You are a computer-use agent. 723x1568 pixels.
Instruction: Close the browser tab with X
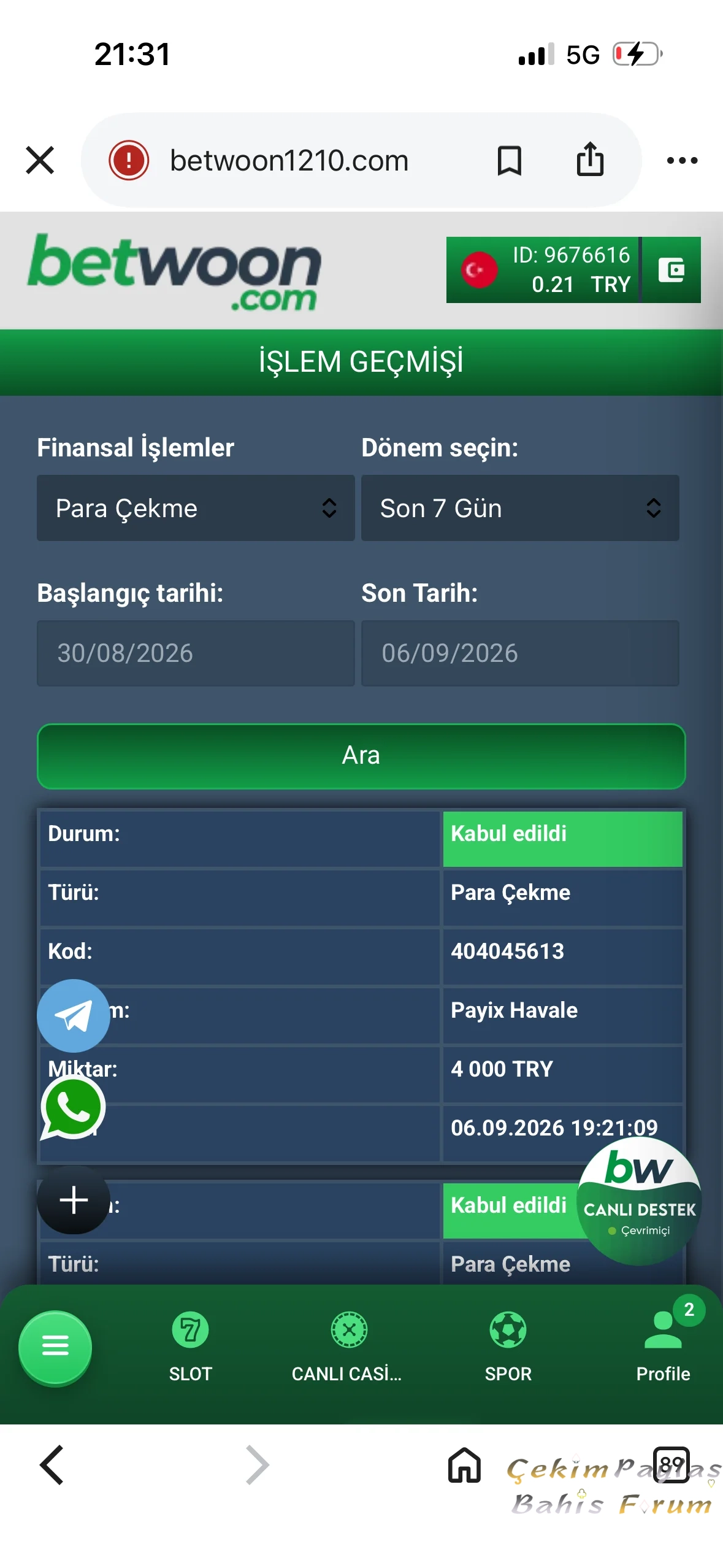click(x=40, y=160)
